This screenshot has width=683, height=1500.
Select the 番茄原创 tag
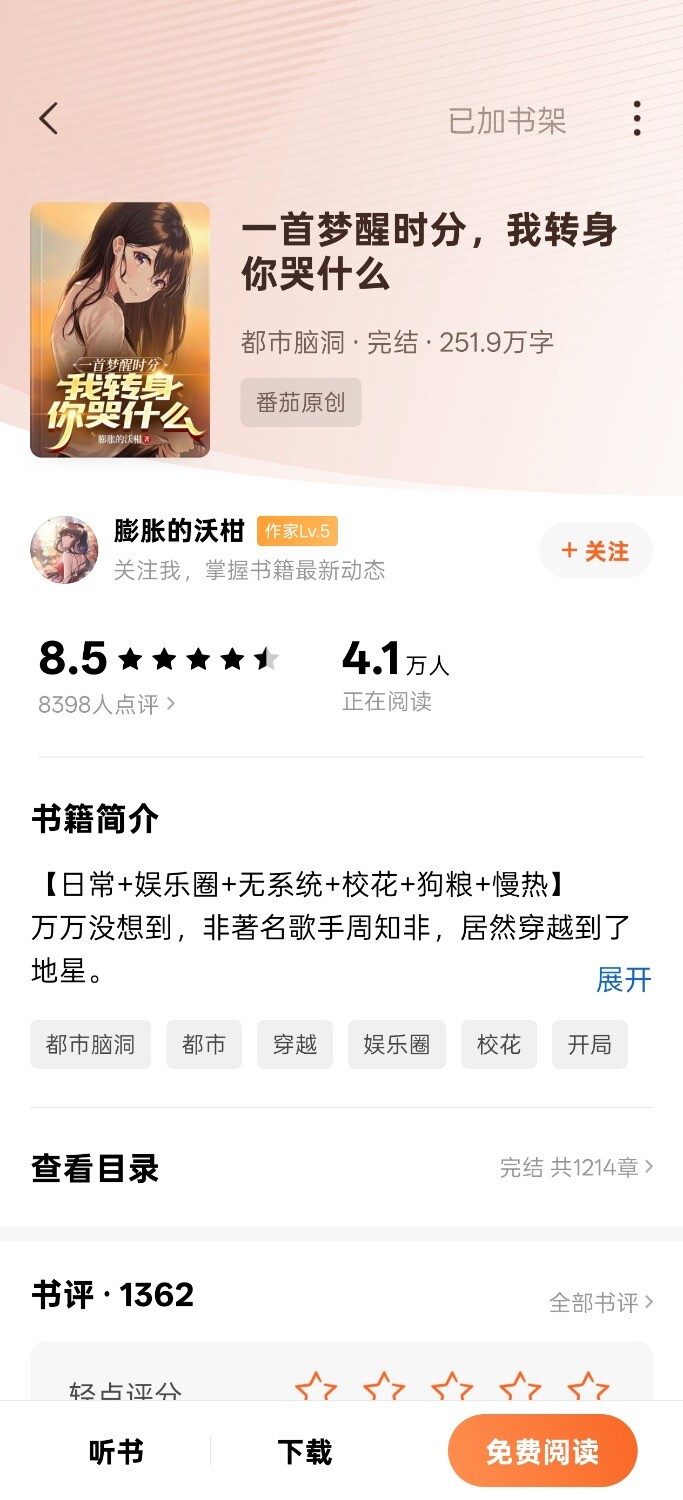pyautogui.click(x=301, y=402)
